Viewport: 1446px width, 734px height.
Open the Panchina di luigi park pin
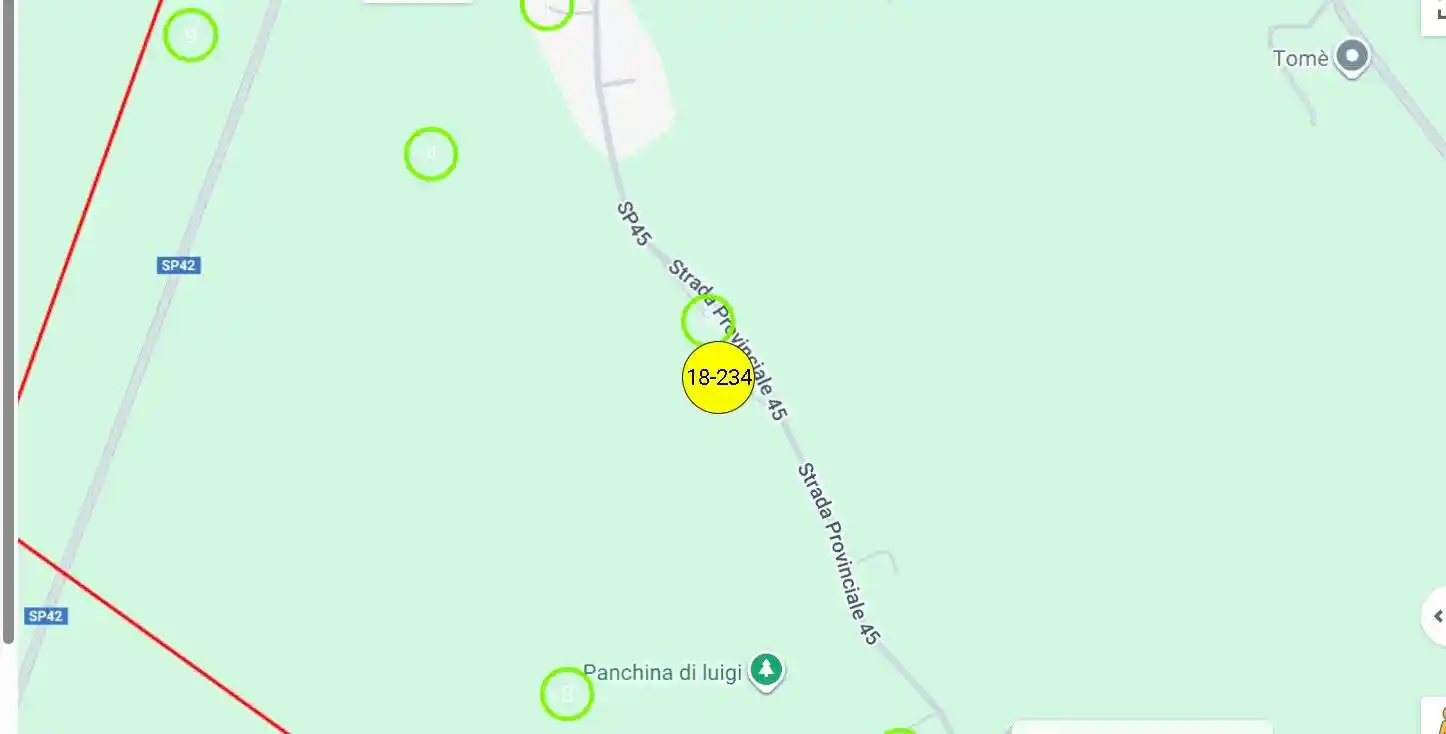pos(766,669)
